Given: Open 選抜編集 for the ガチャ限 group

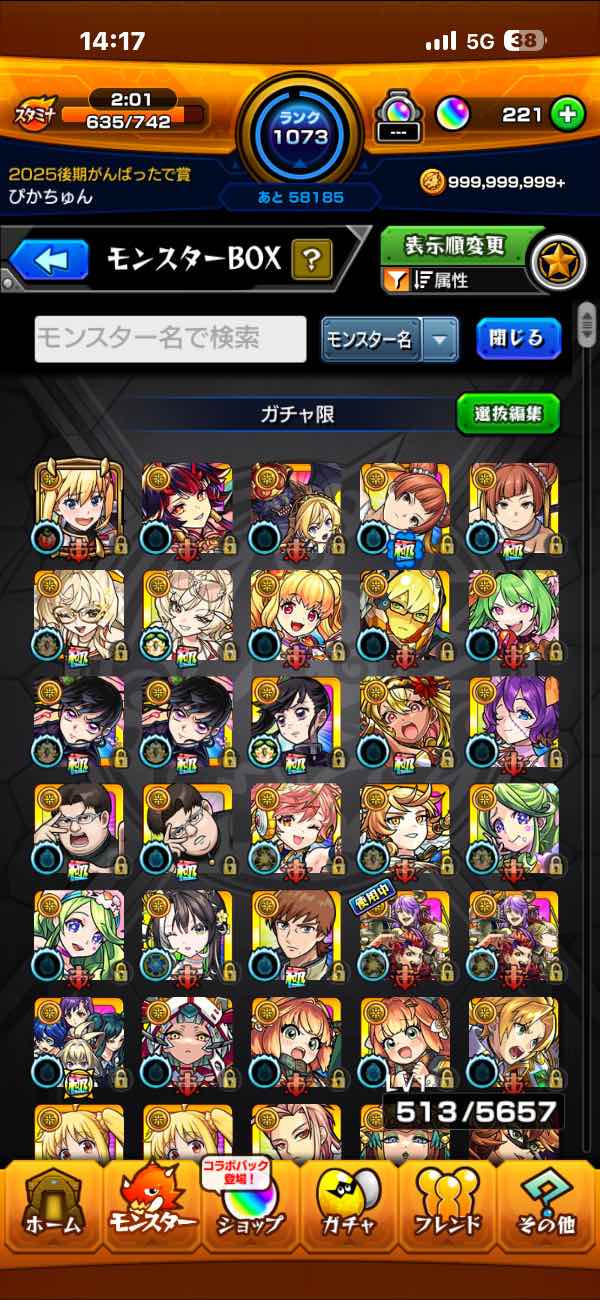Looking at the screenshot, I should 508,413.
